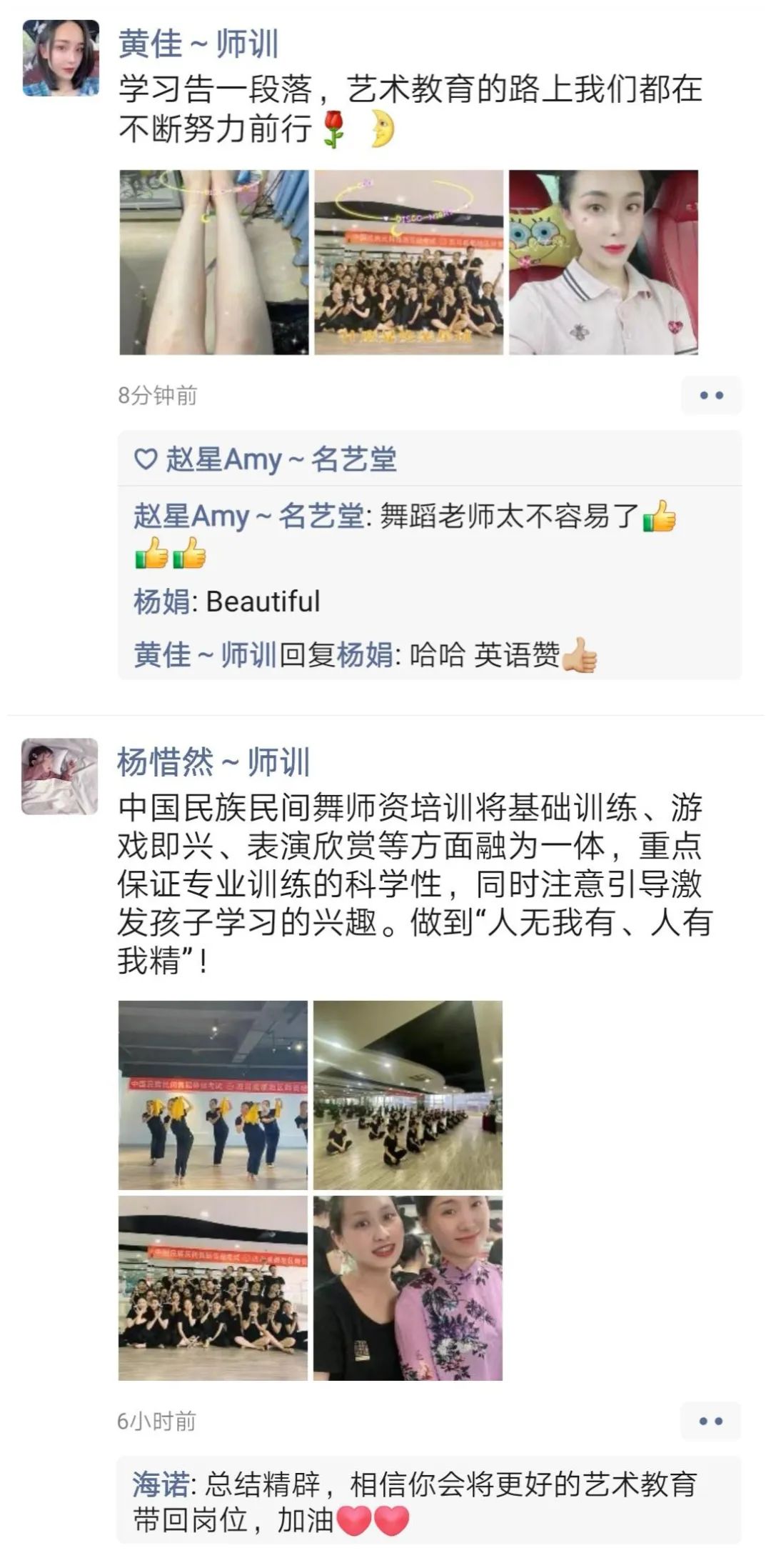The width and height of the screenshot is (771, 1568).
Task: View the legs photo in 黄佳's post
Action: [213, 262]
